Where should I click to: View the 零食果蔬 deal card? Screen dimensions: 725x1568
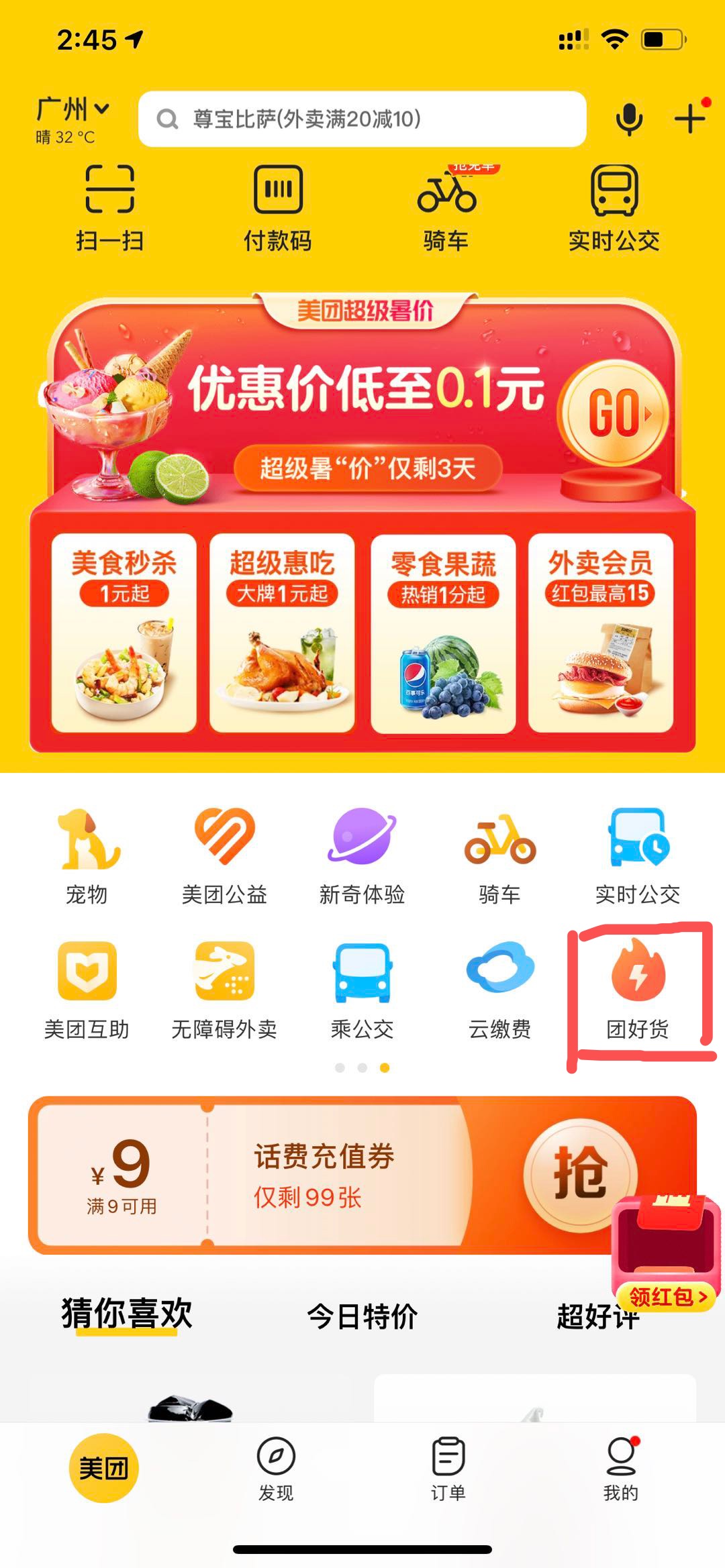[443, 632]
